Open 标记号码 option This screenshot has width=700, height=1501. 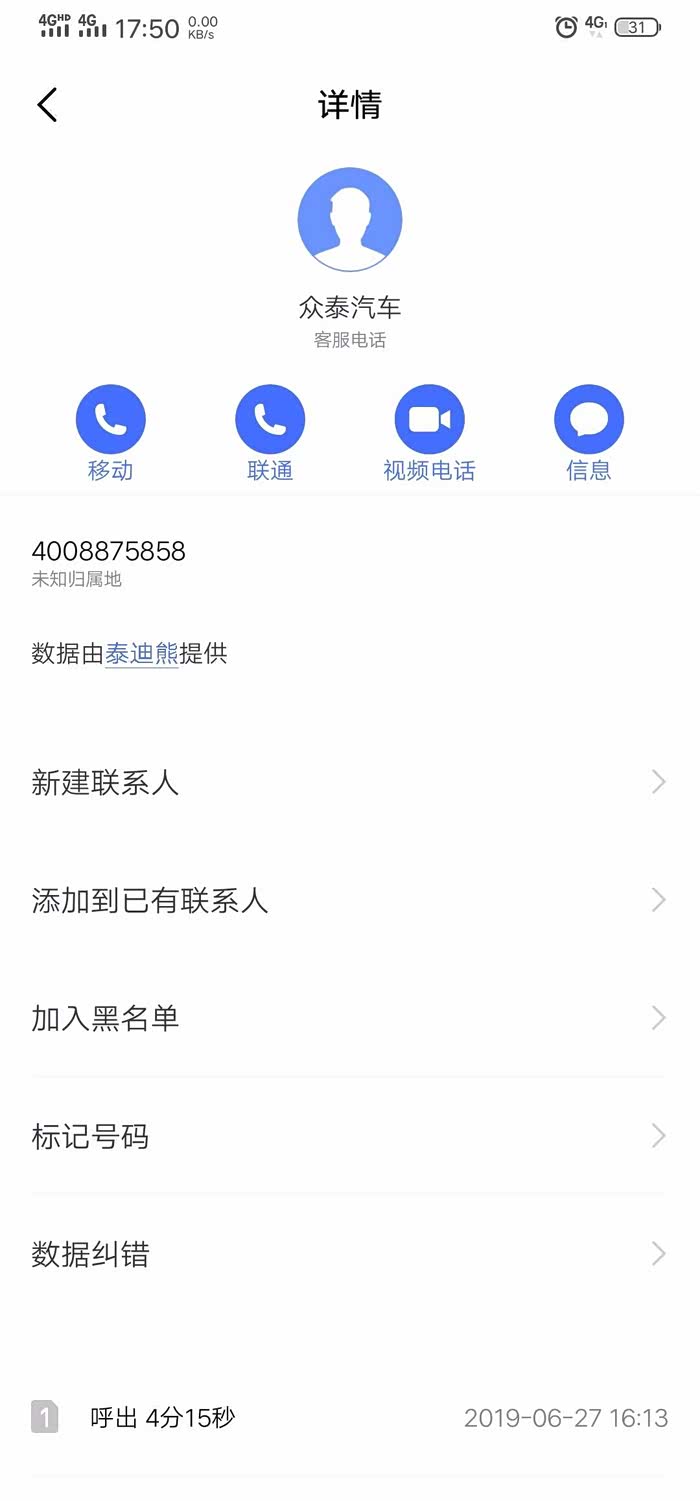[348, 1136]
